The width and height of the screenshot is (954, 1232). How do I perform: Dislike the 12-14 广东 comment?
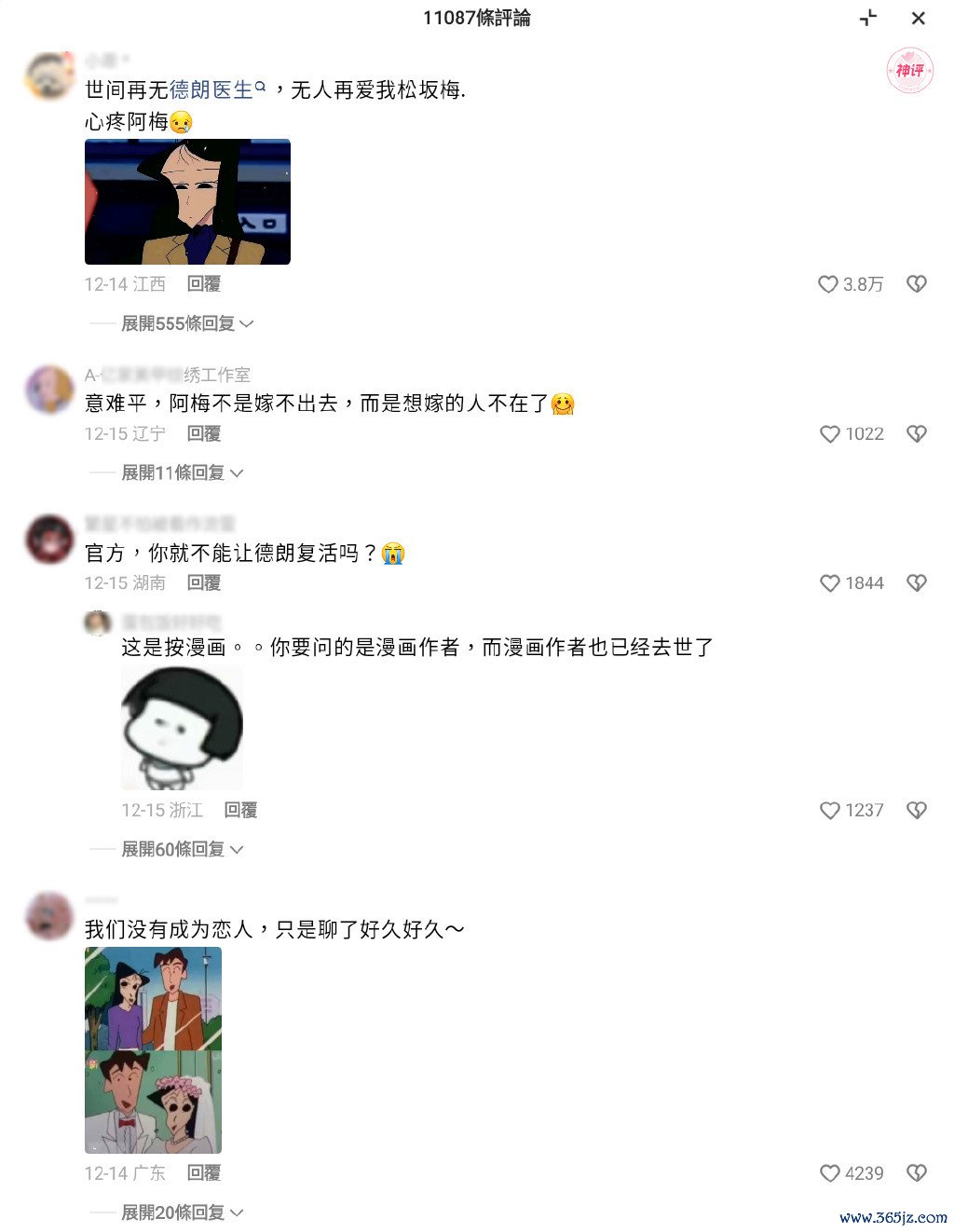(x=917, y=1173)
